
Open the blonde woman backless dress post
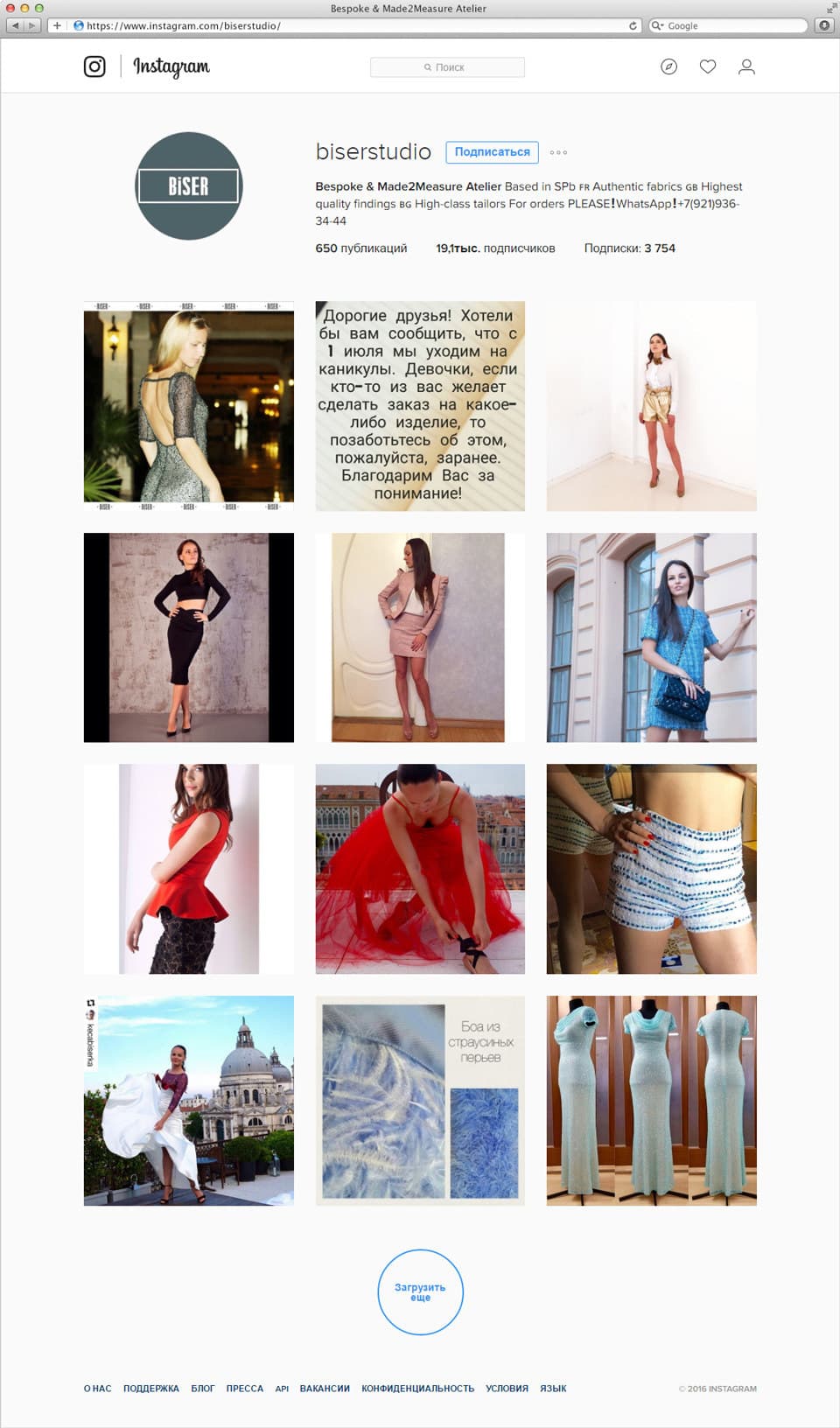pos(189,406)
